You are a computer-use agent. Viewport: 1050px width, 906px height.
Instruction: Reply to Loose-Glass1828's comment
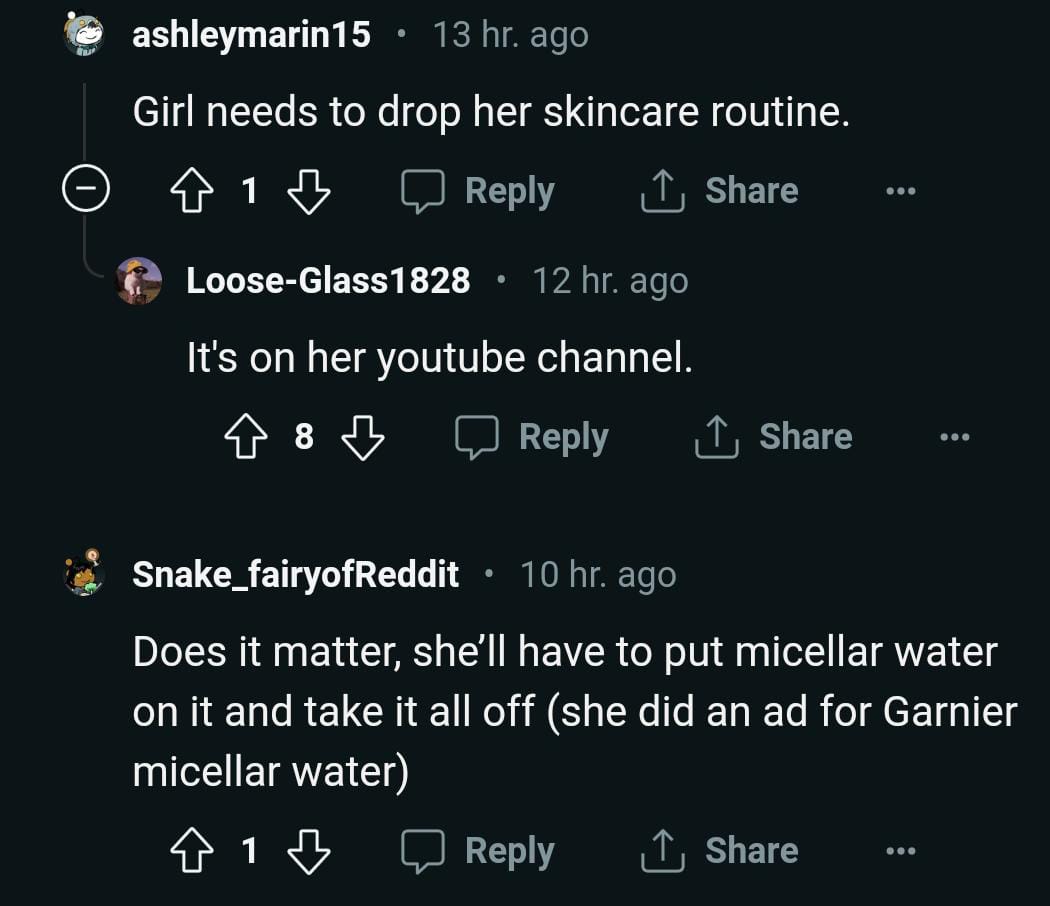tap(532, 437)
